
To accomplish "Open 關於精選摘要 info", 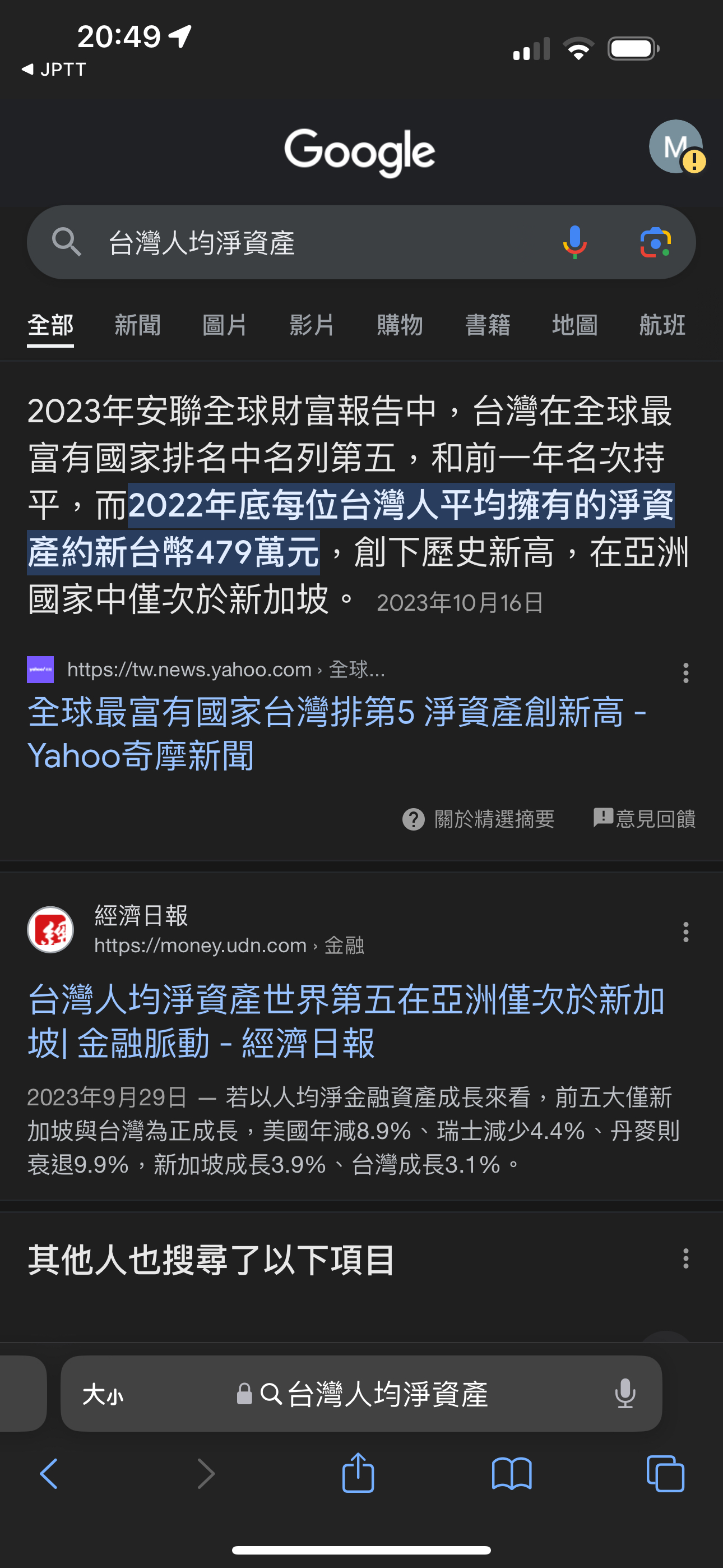I will tap(478, 819).
